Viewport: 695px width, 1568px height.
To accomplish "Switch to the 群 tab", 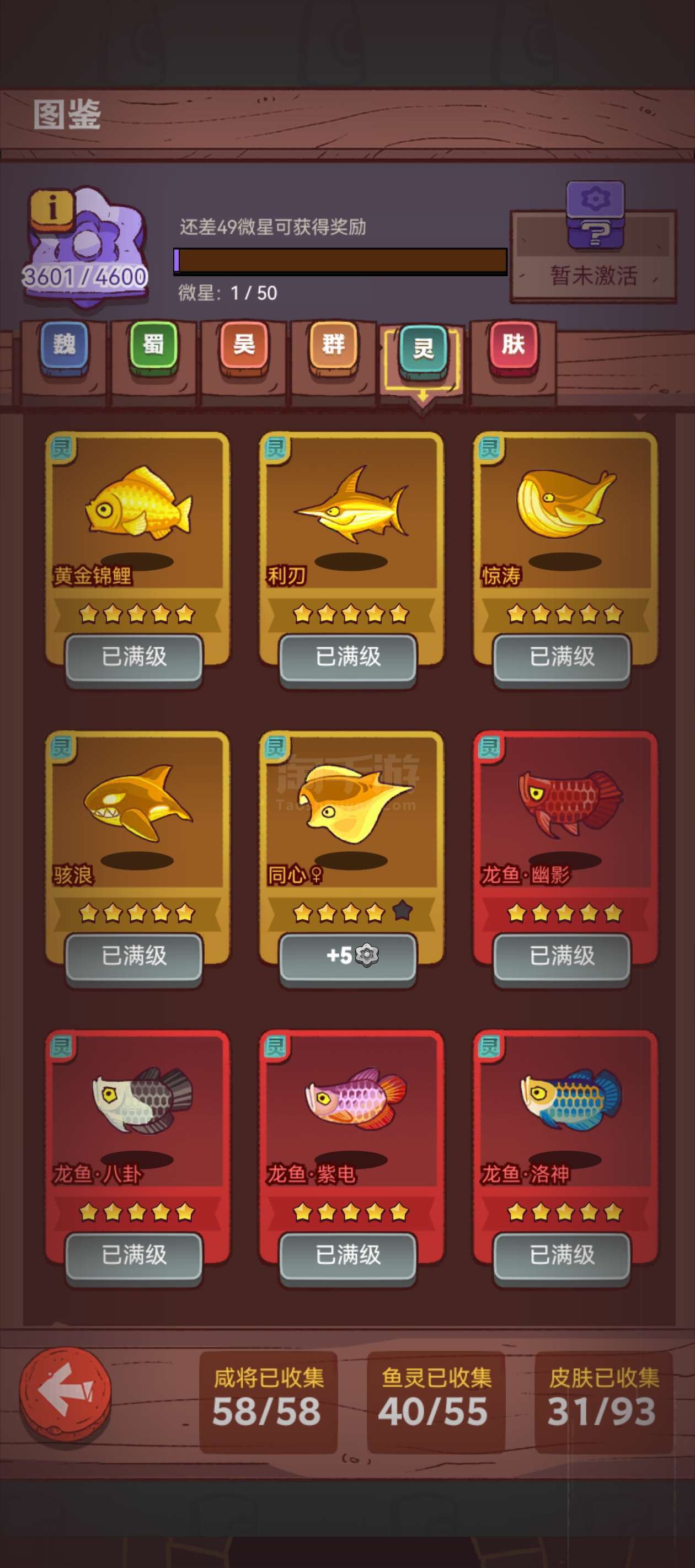I will tap(333, 345).
